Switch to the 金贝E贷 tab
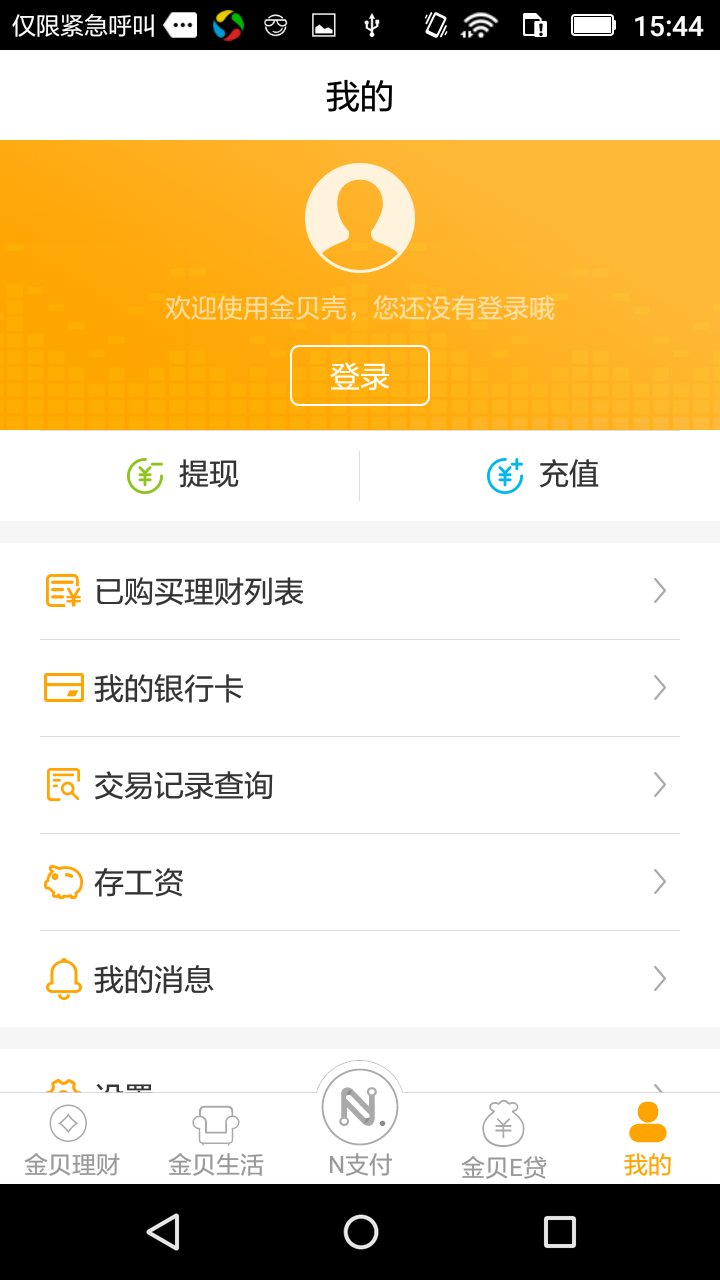This screenshot has height=1280, width=720. 504,1140
